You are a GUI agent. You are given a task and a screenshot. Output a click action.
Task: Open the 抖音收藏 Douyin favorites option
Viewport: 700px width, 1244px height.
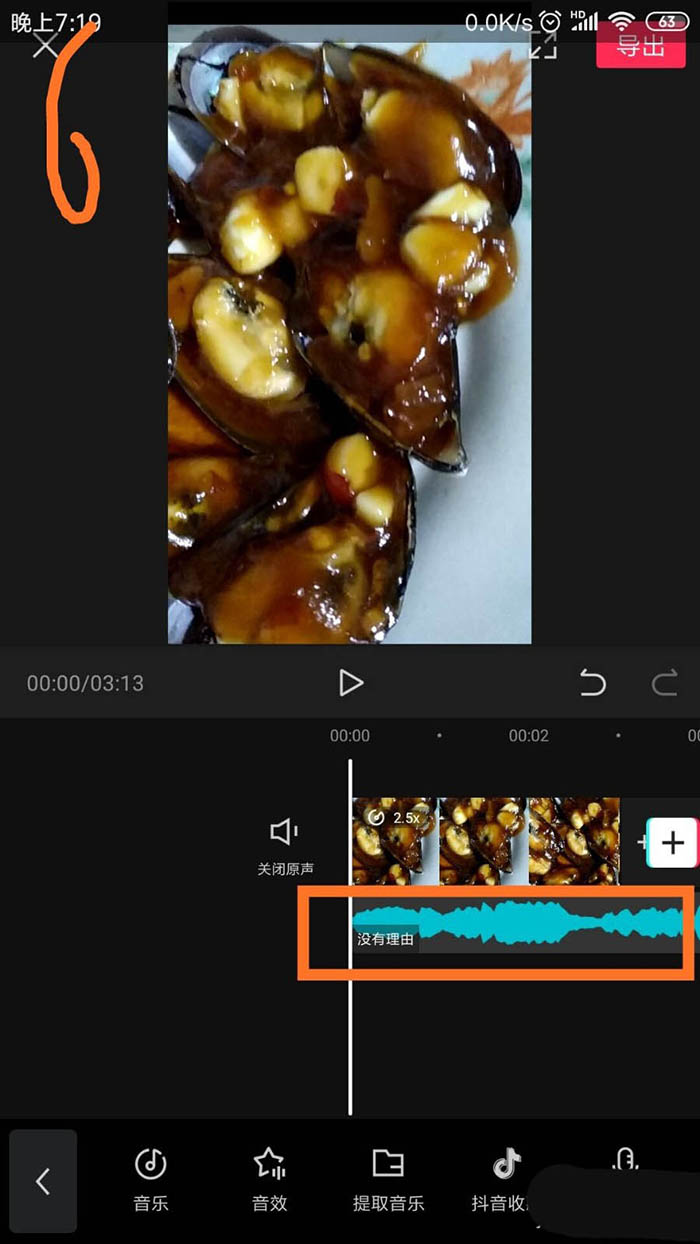[x=505, y=1179]
